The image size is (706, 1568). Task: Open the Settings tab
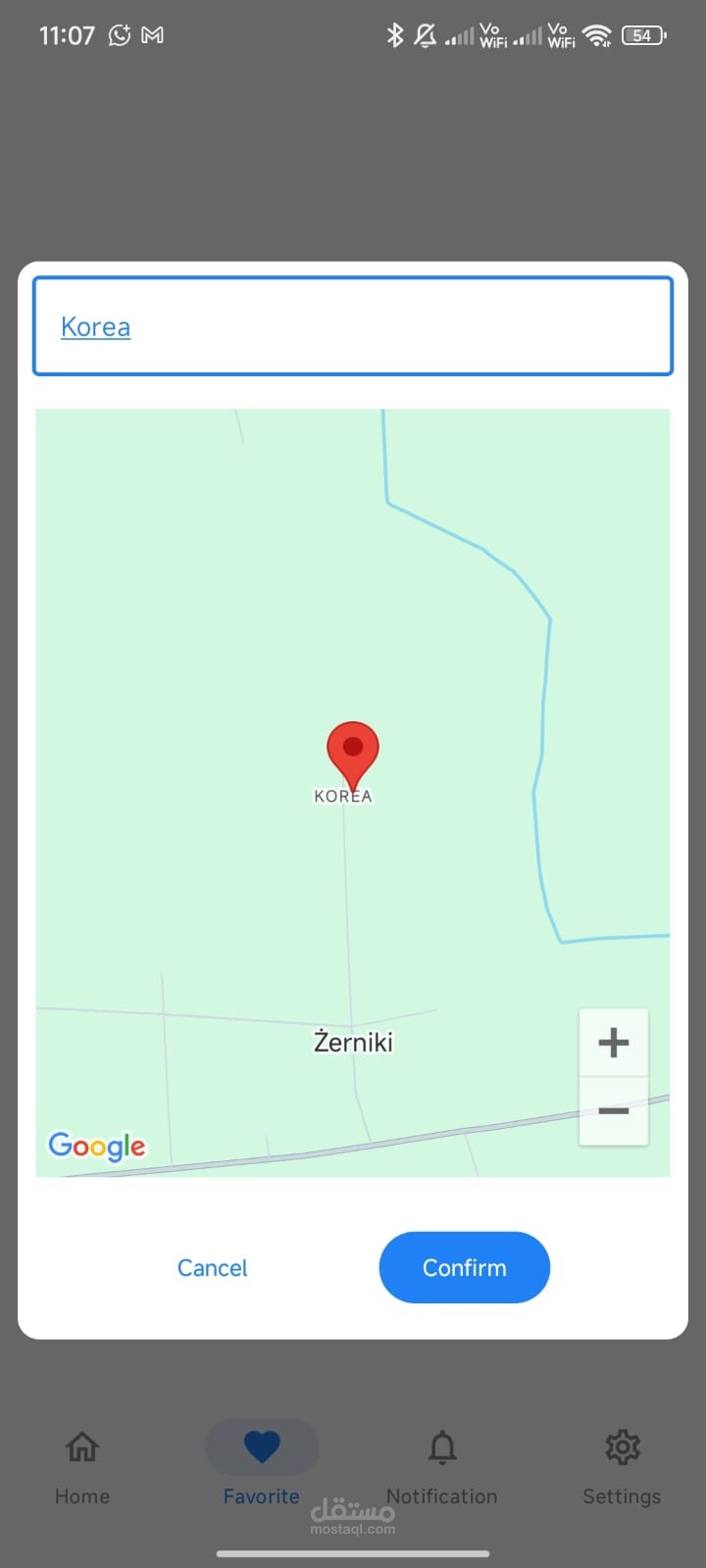pyautogui.click(x=622, y=1465)
